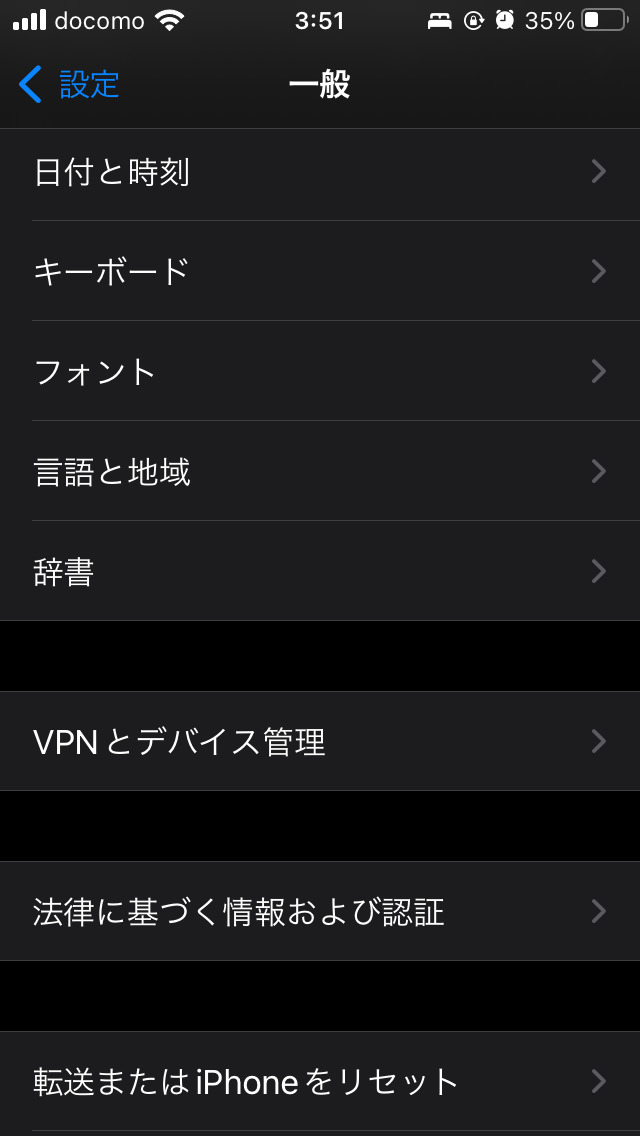Open the フォント row
The height and width of the screenshot is (1136, 640).
(x=320, y=371)
